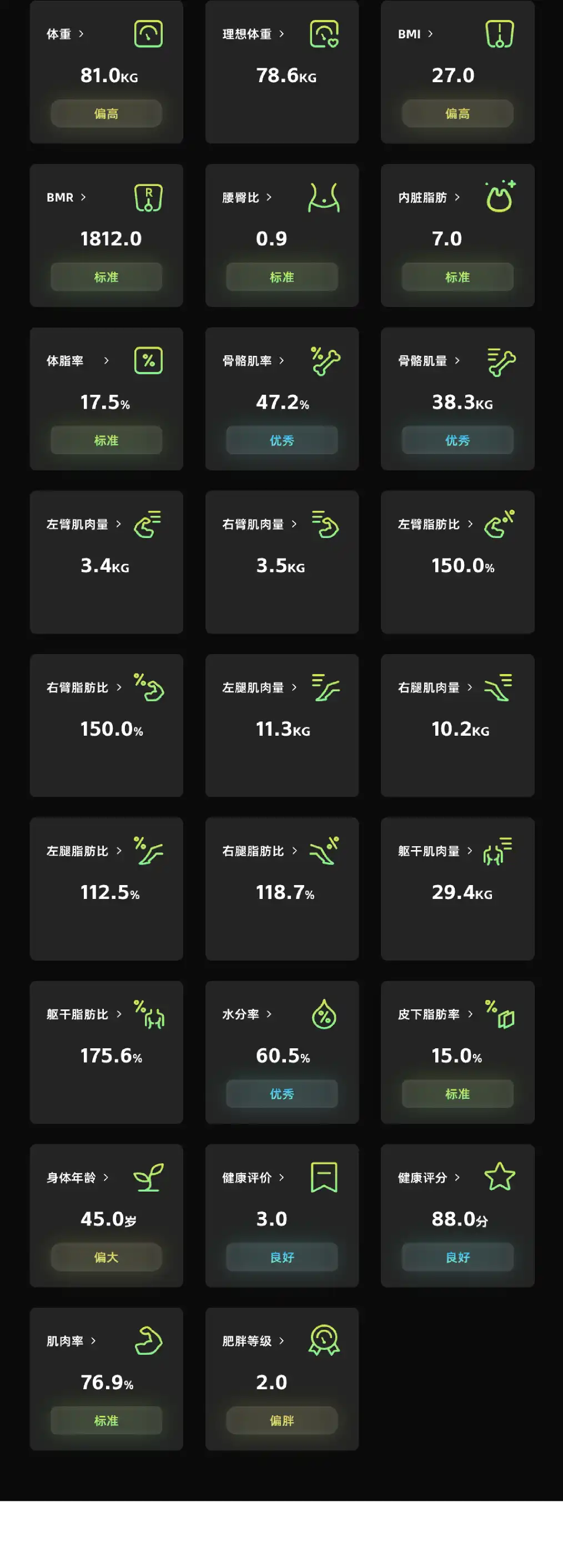
Task: View the 腰臀比 card
Action: 281,235
